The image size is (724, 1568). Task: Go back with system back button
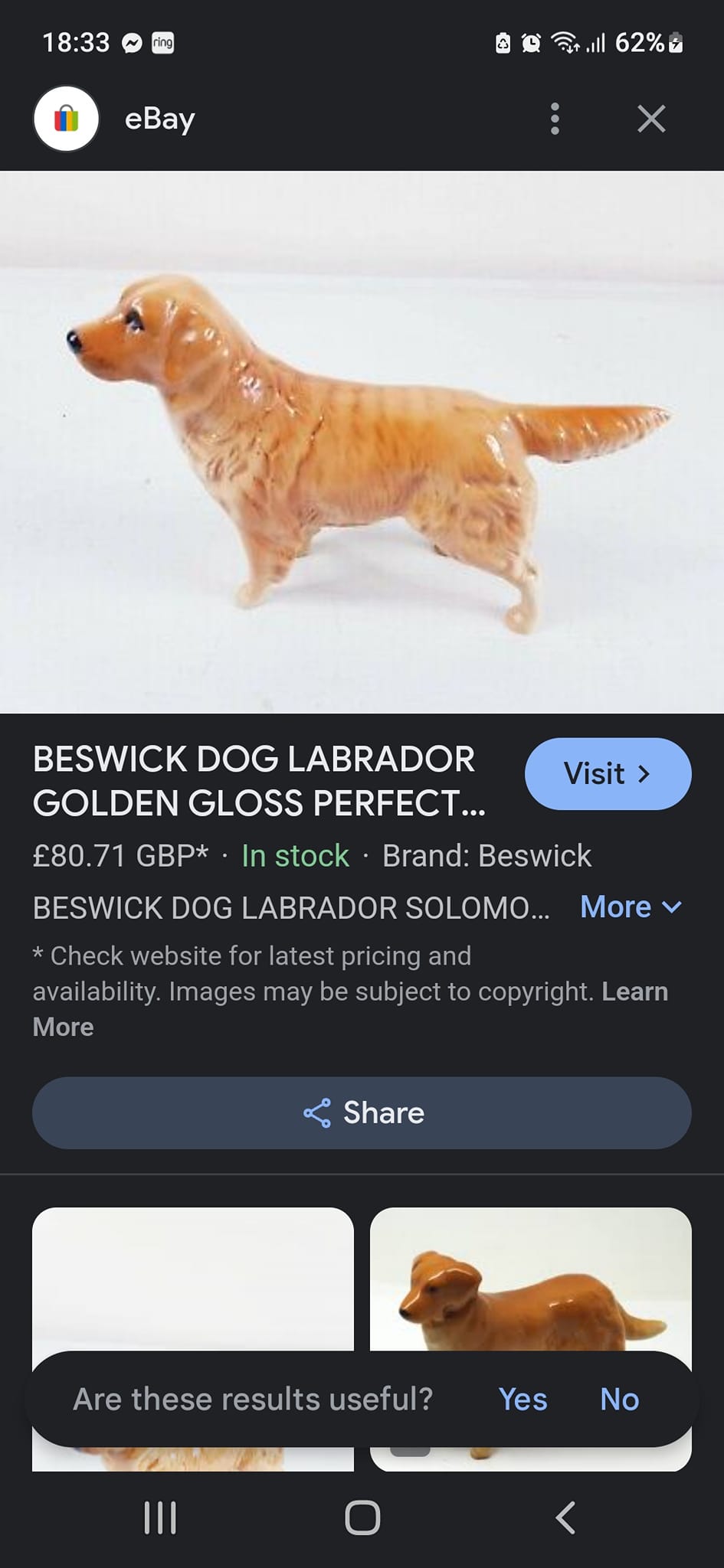(565, 1517)
